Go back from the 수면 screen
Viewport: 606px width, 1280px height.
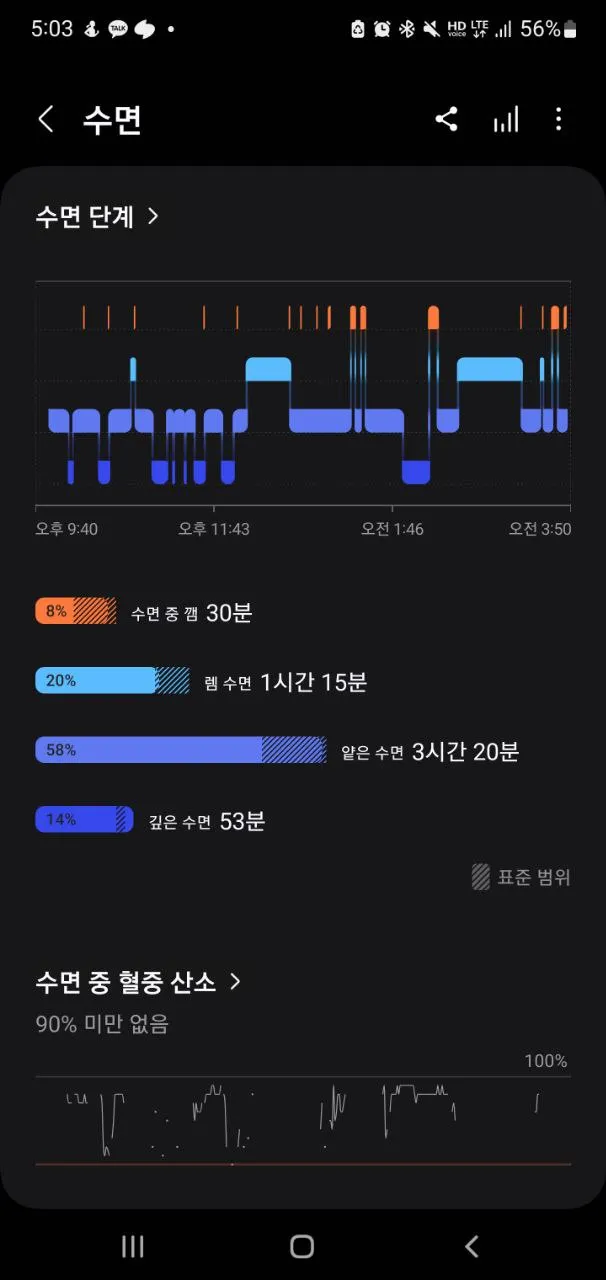pos(45,120)
